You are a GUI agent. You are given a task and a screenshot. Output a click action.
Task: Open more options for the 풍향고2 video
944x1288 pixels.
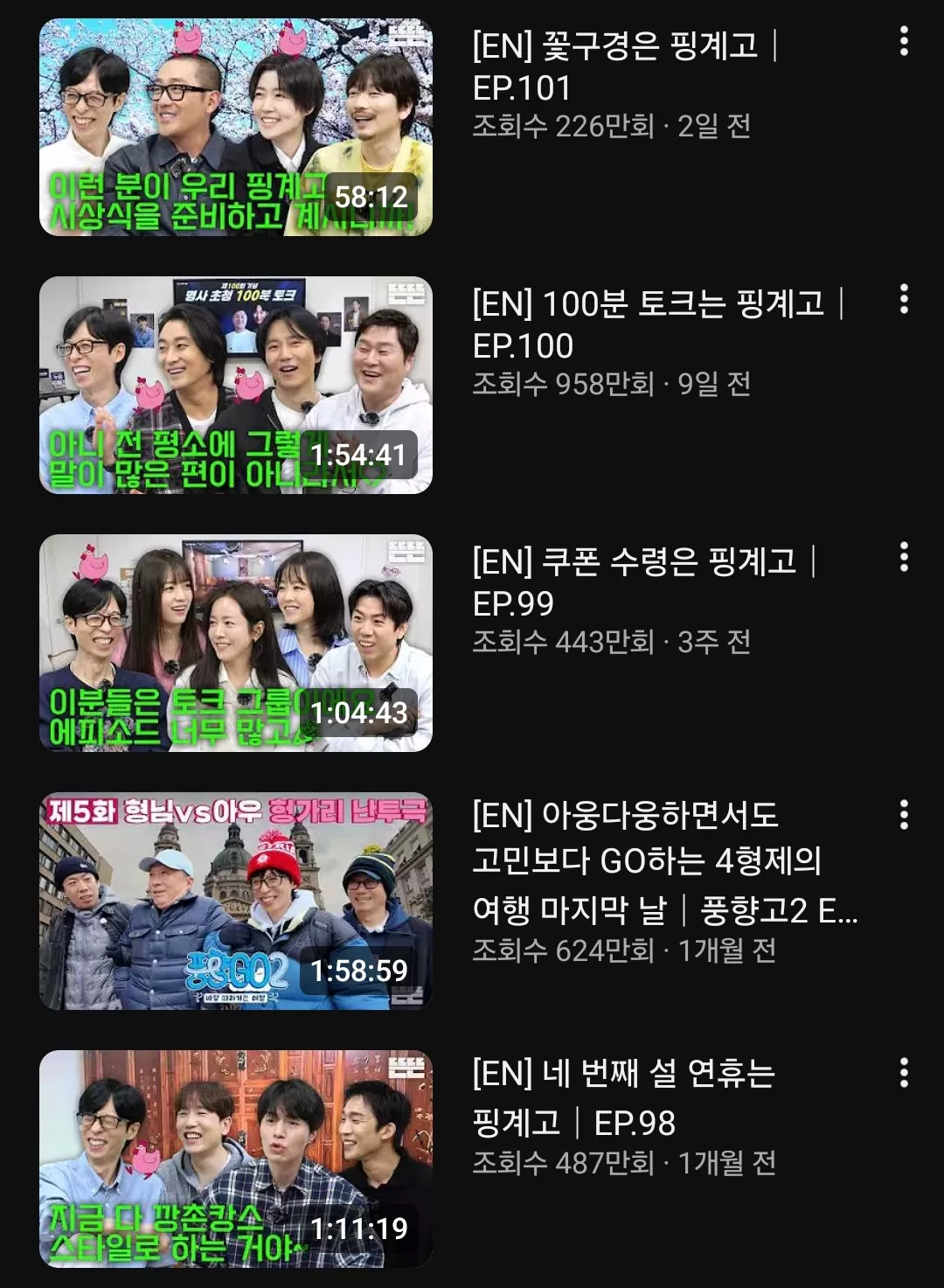(x=904, y=815)
